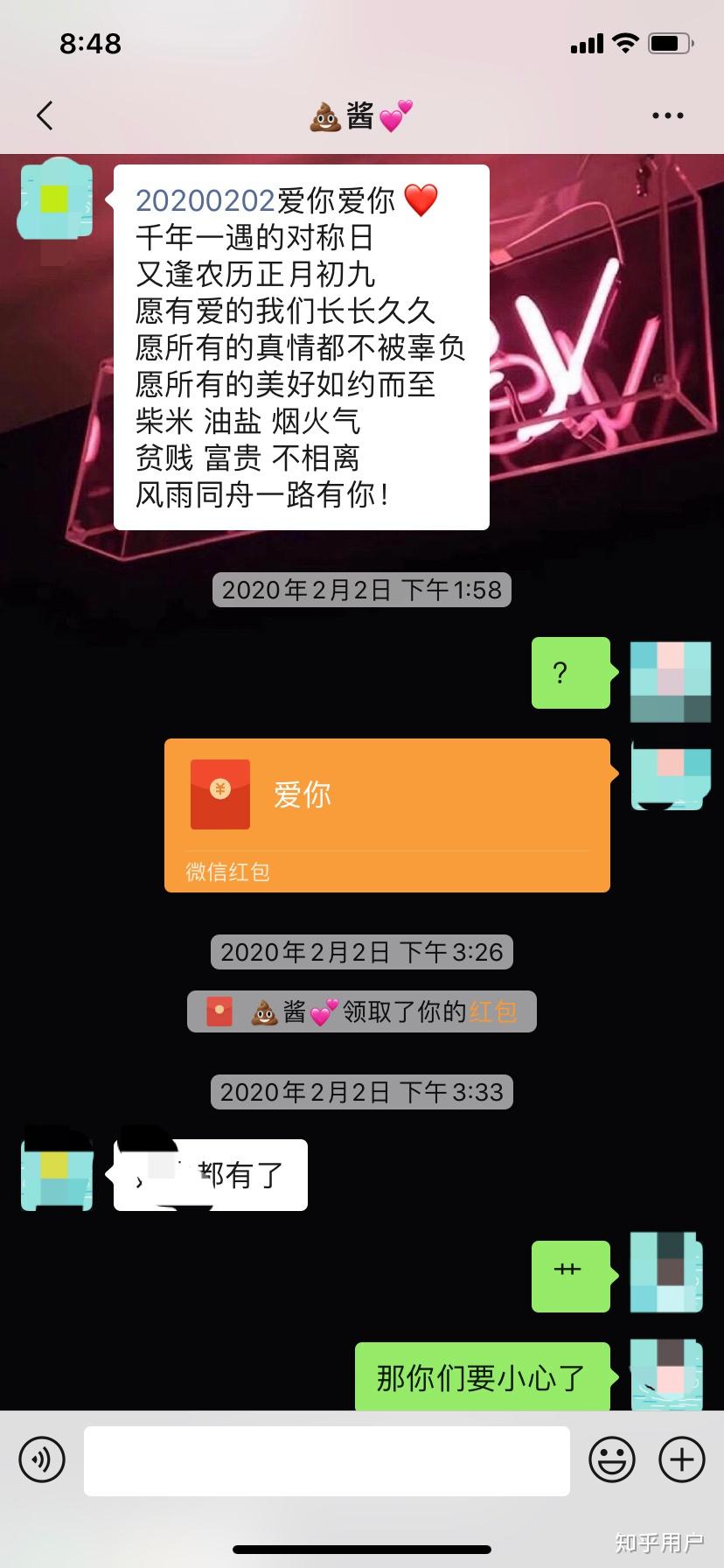The height and width of the screenshot is (1568, 724).
Task: Go back to the chat list
Action: point(45,115)
